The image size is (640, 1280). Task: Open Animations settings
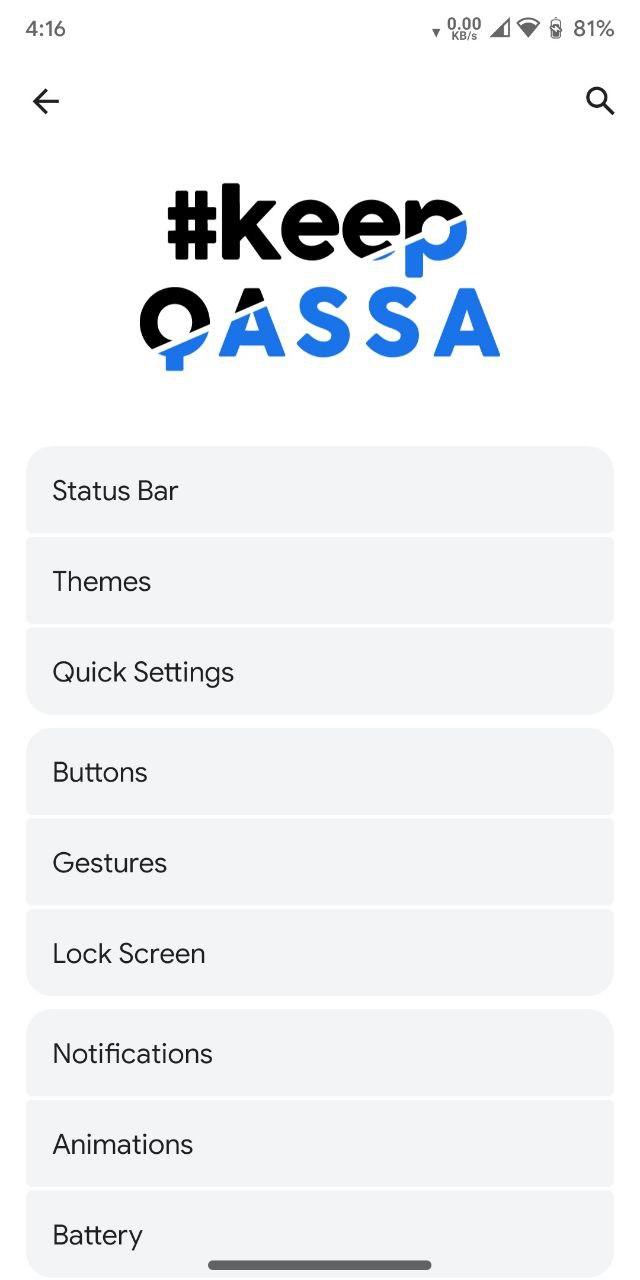pyautogui.click(x=319, y=1144)
